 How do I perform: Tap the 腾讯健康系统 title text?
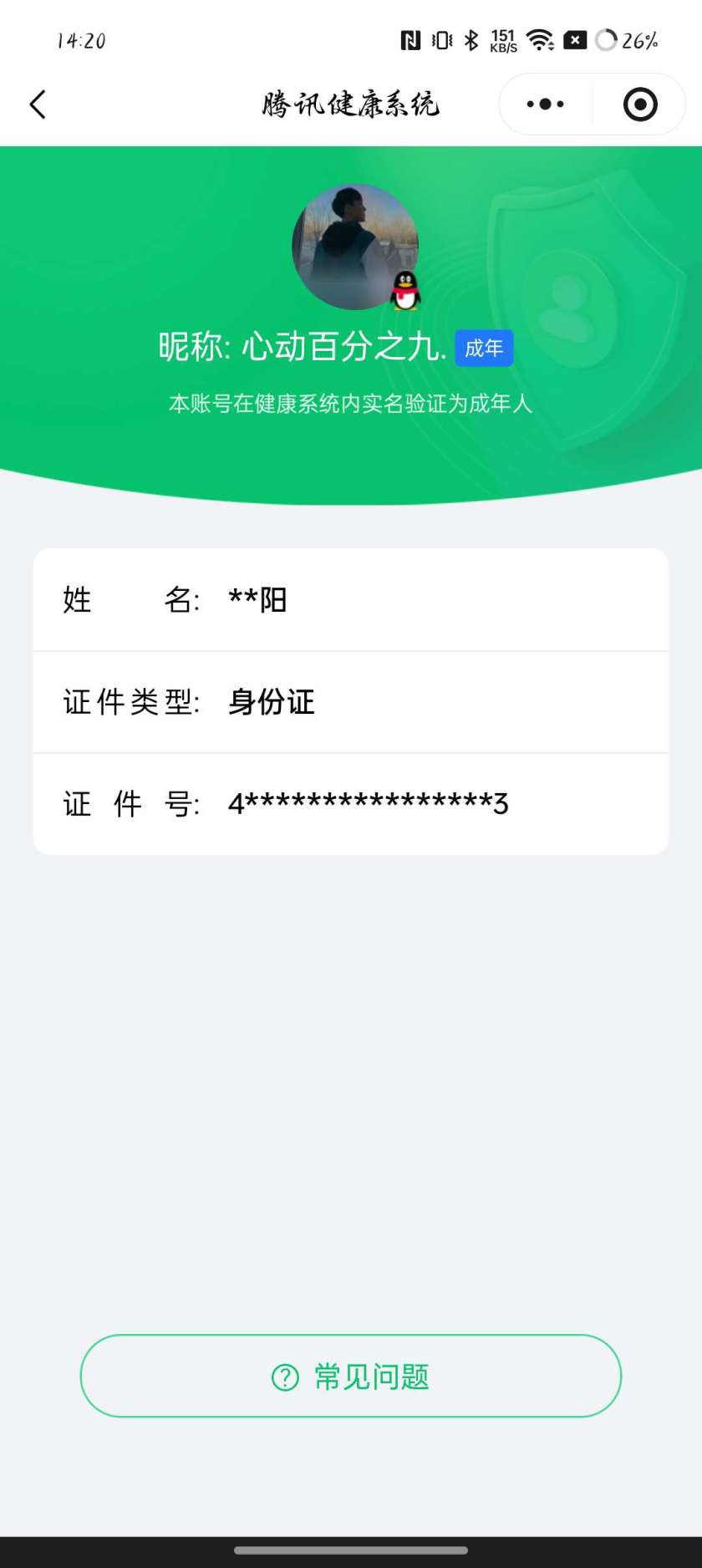(350, 104)
